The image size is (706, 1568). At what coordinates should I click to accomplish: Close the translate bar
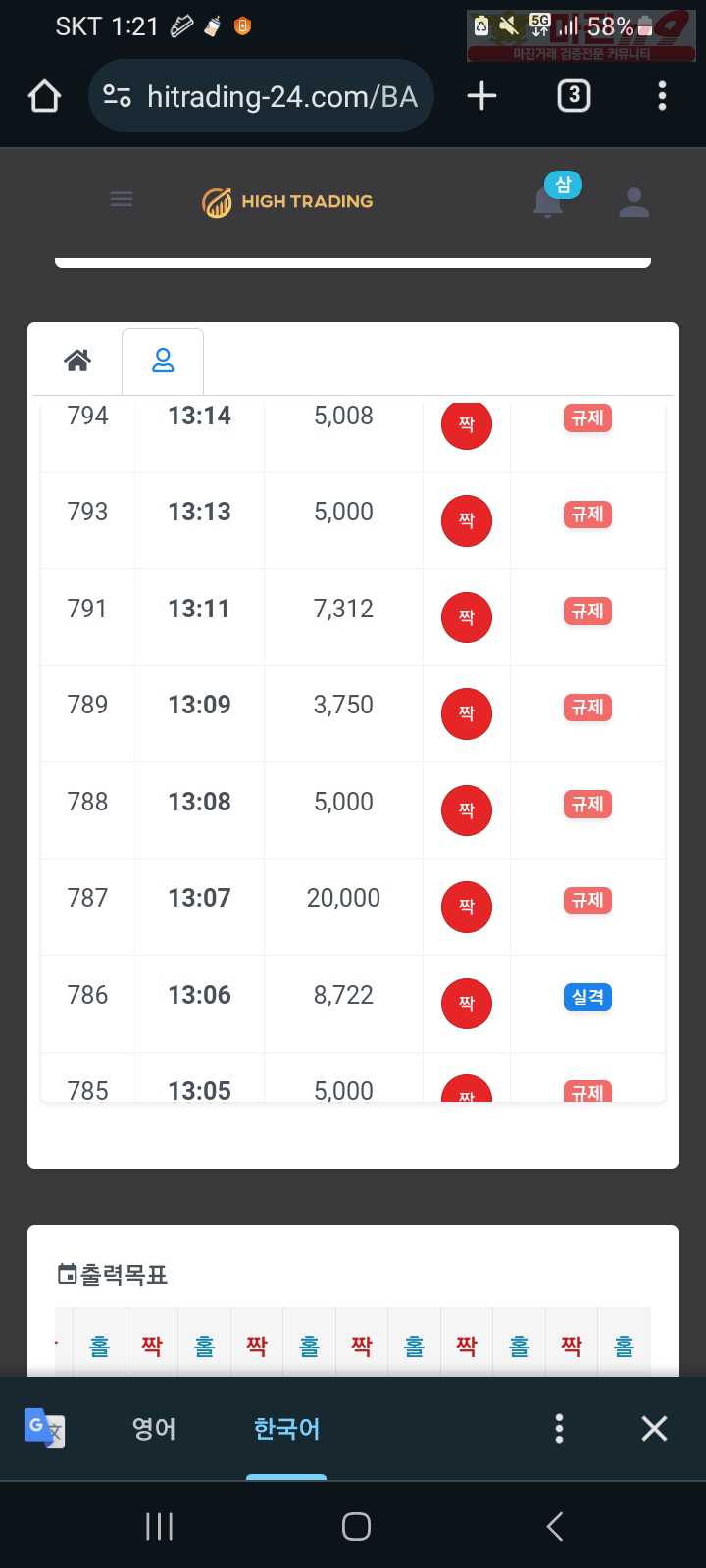[654, 1428]
